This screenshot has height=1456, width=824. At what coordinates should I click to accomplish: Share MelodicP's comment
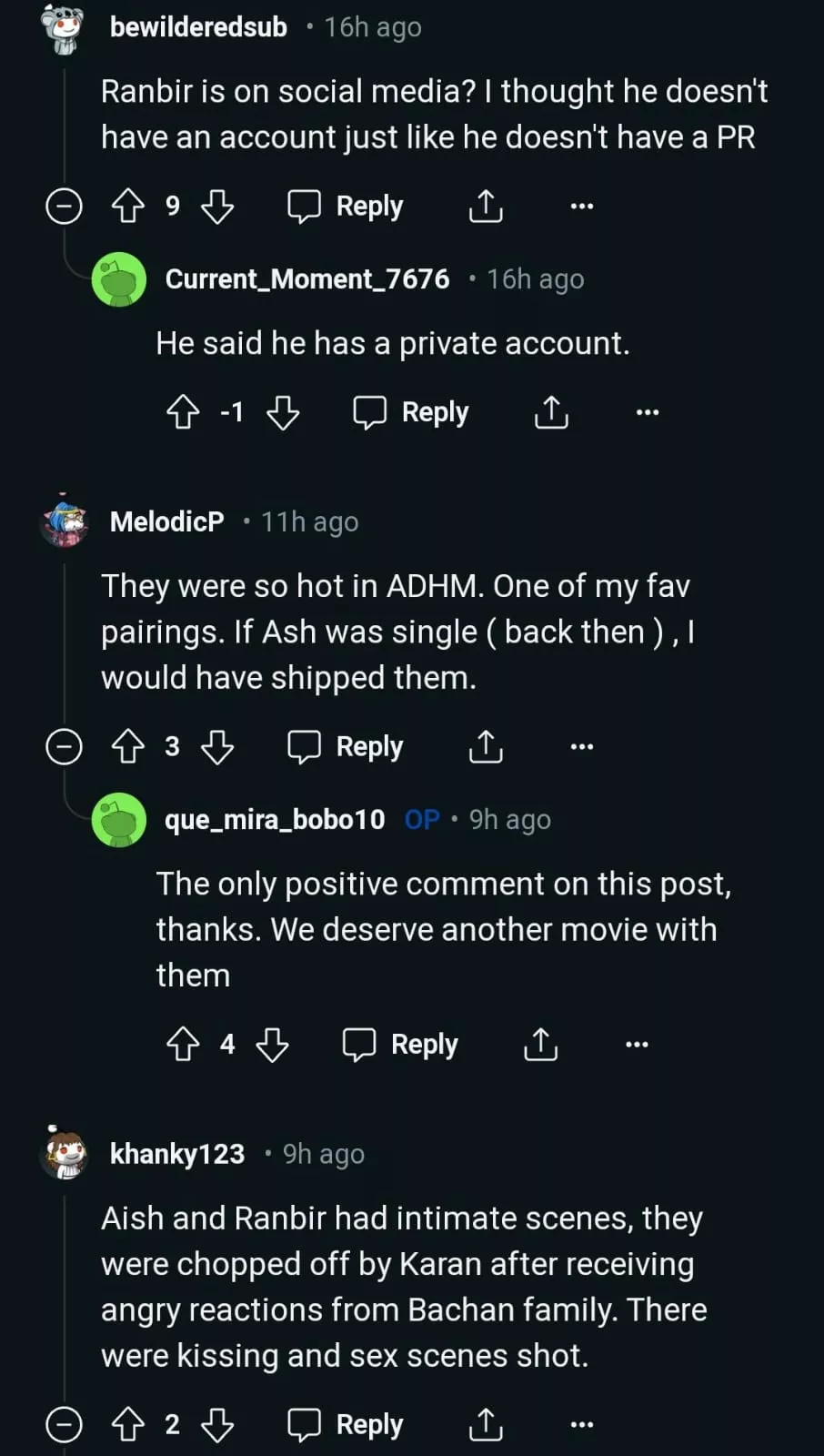[486, 747]
